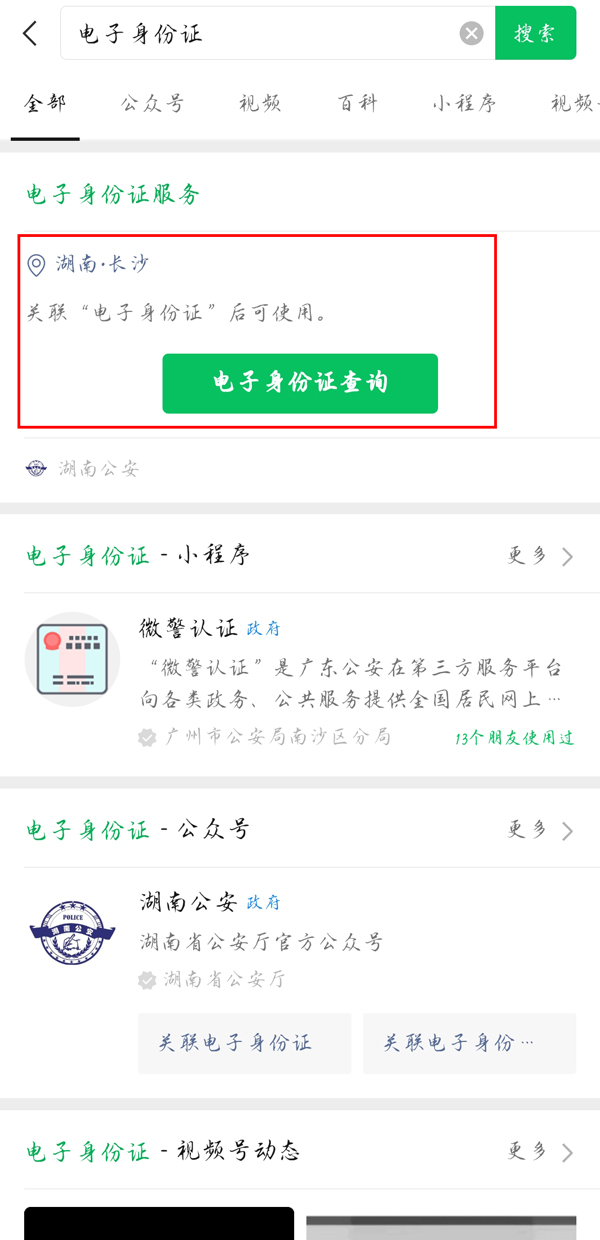This screenshot has height=1240, width=600.
Task: Tap the 电子身份证查询 button
Action: click(300, 383)
